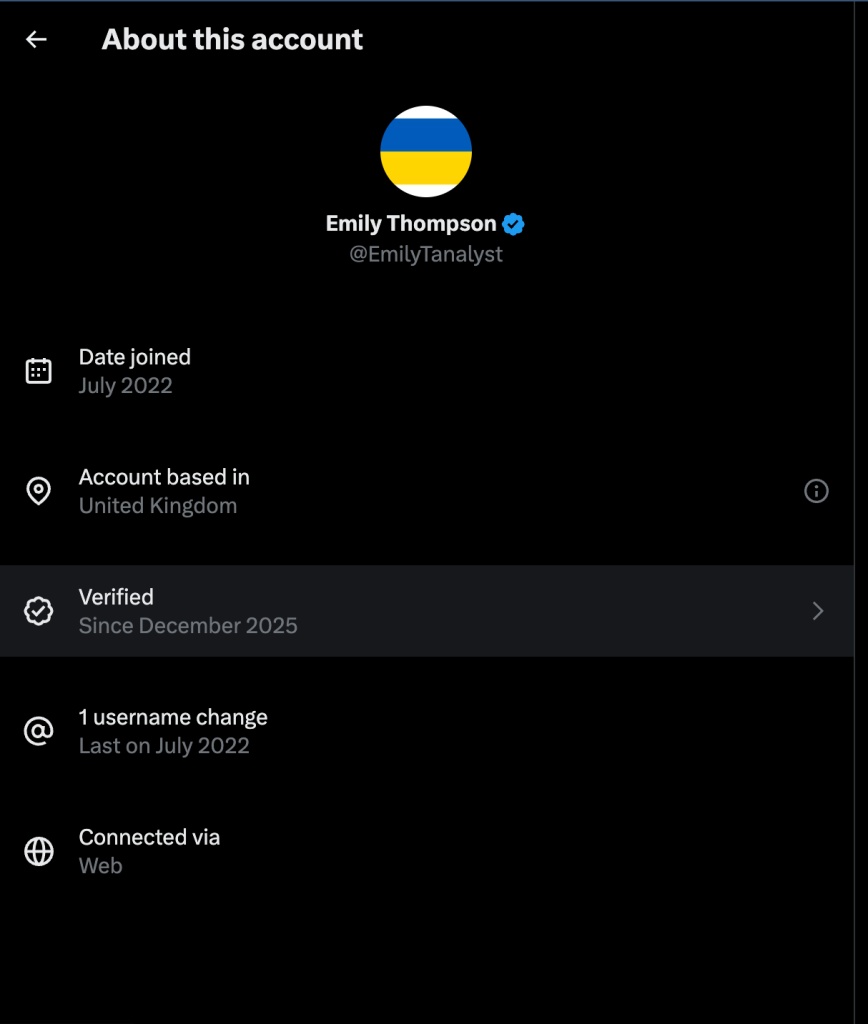The width and height of the screenshot is (868, 1024).
Task: Open the info tooltip for Account based in
Action: (817, 491)
